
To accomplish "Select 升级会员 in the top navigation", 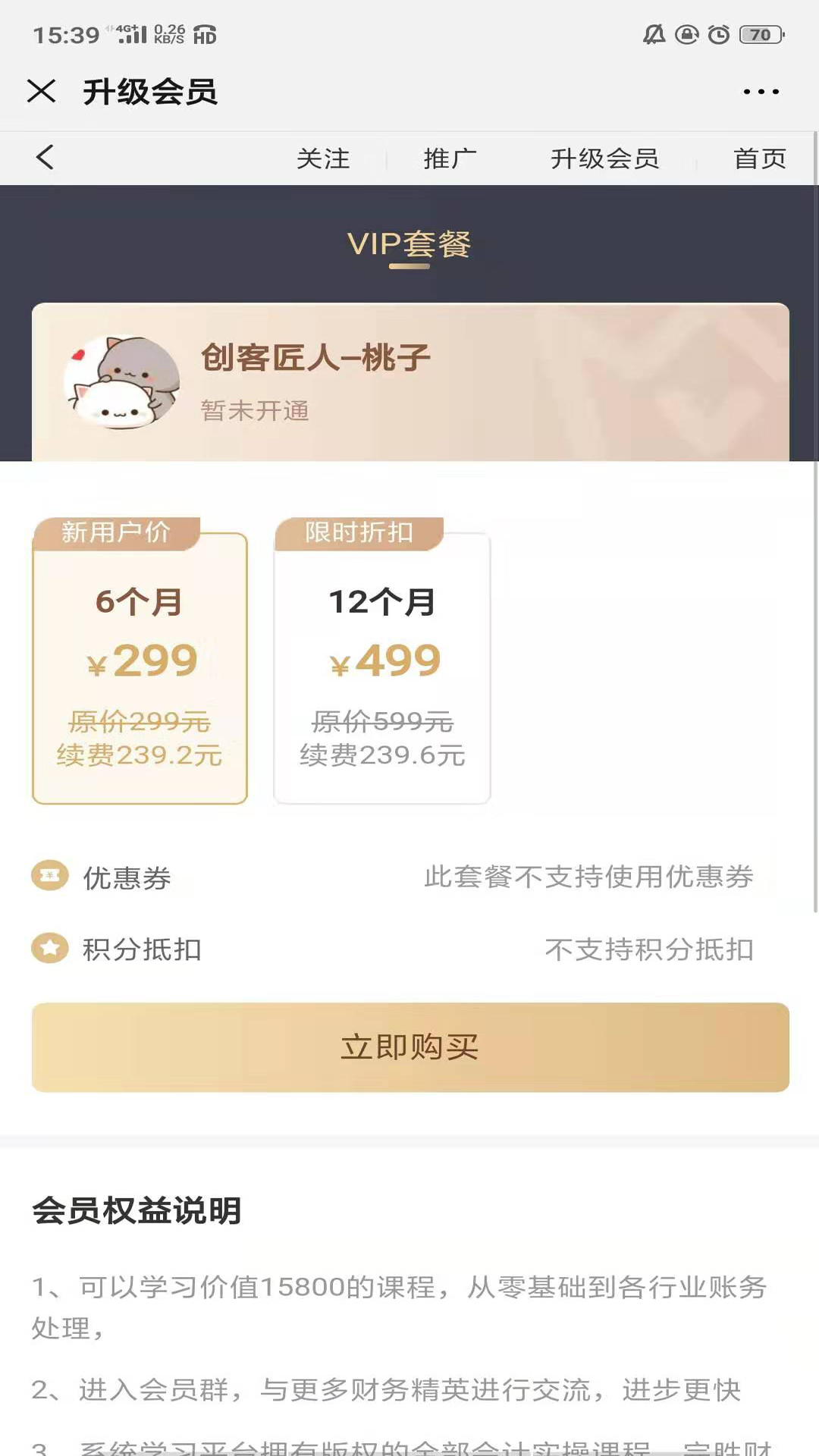I will (x=604, y=158).
